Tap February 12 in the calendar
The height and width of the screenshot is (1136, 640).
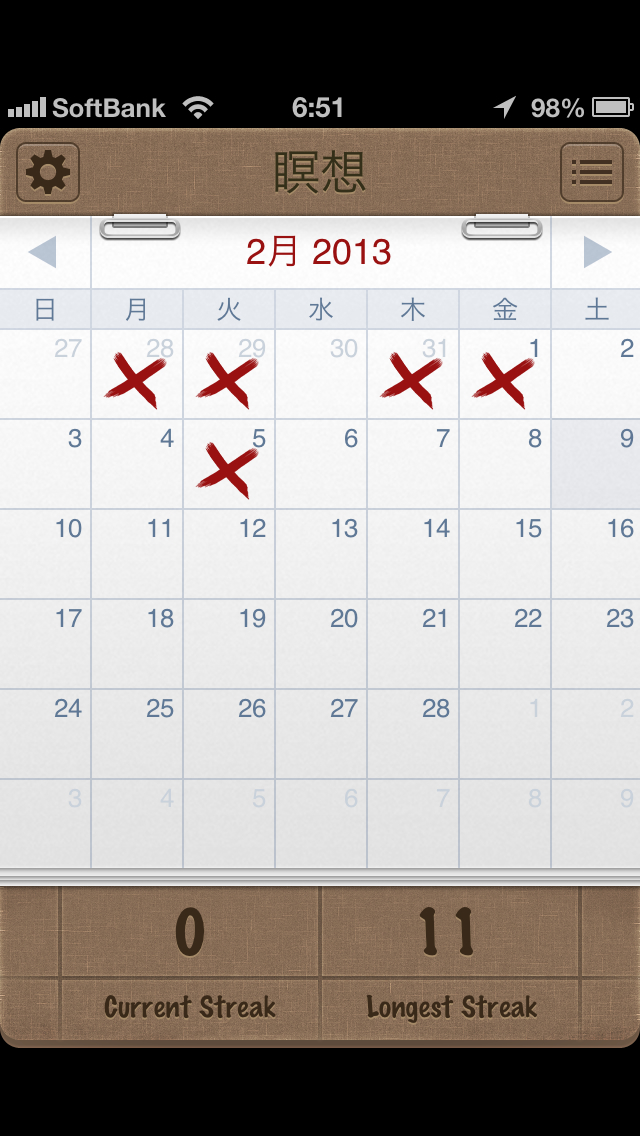click(x=229, y=554)
